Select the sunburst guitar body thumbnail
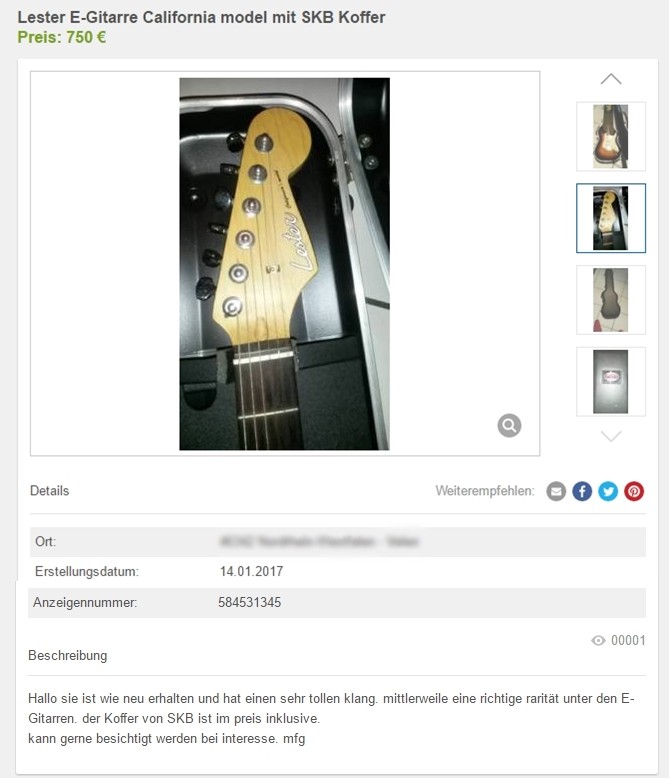 (611, 136)
